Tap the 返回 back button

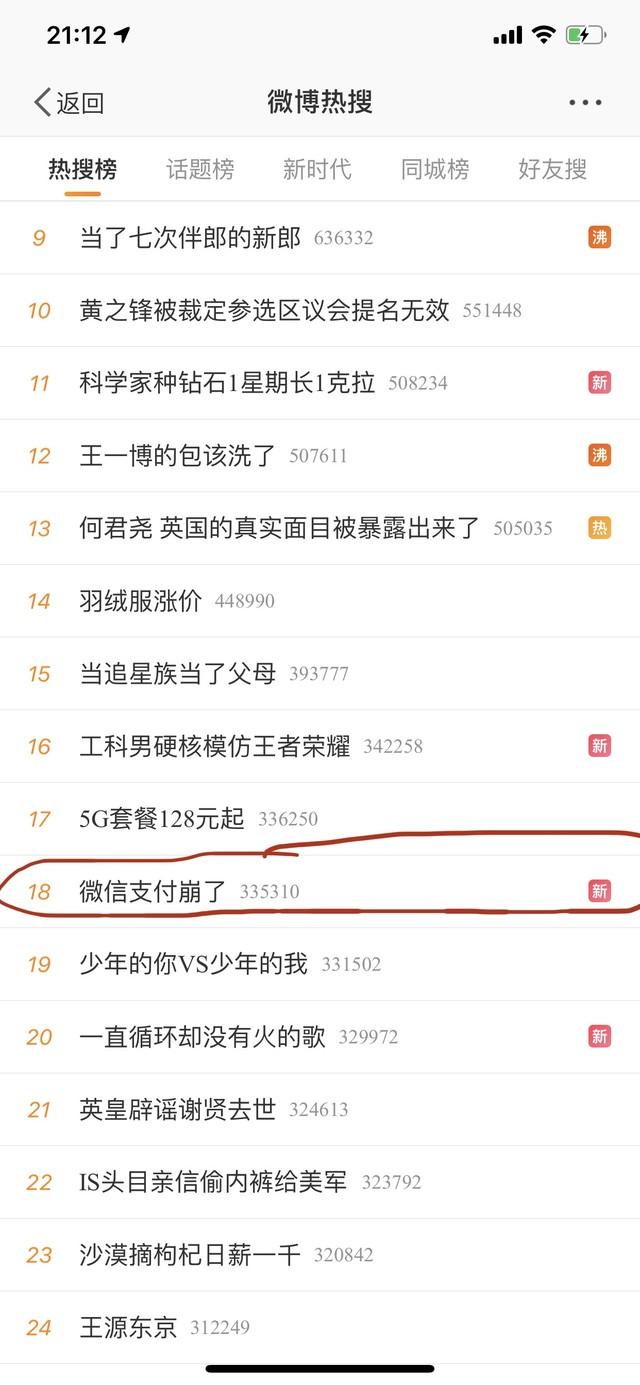68,102
